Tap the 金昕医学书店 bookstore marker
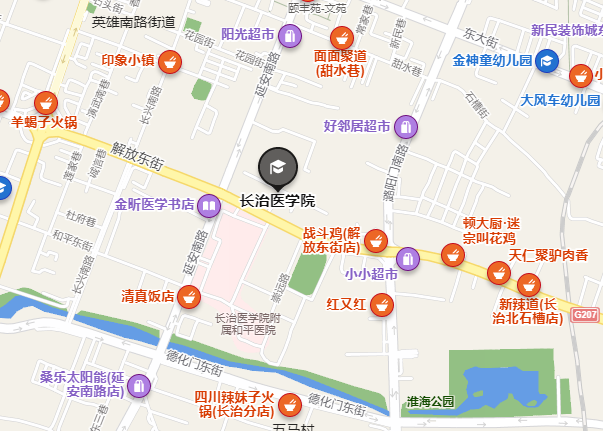This screenshot has width=603, height=431. point(208,206)
